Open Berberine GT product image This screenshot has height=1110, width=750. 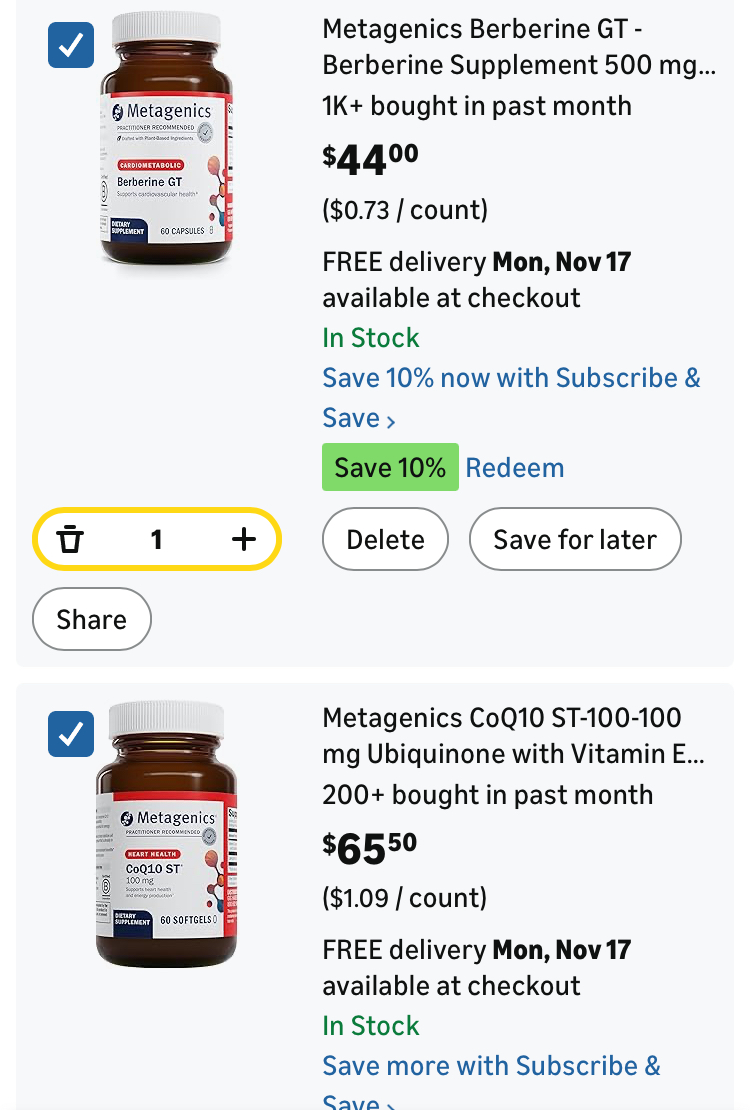click(x=167, y=140)
